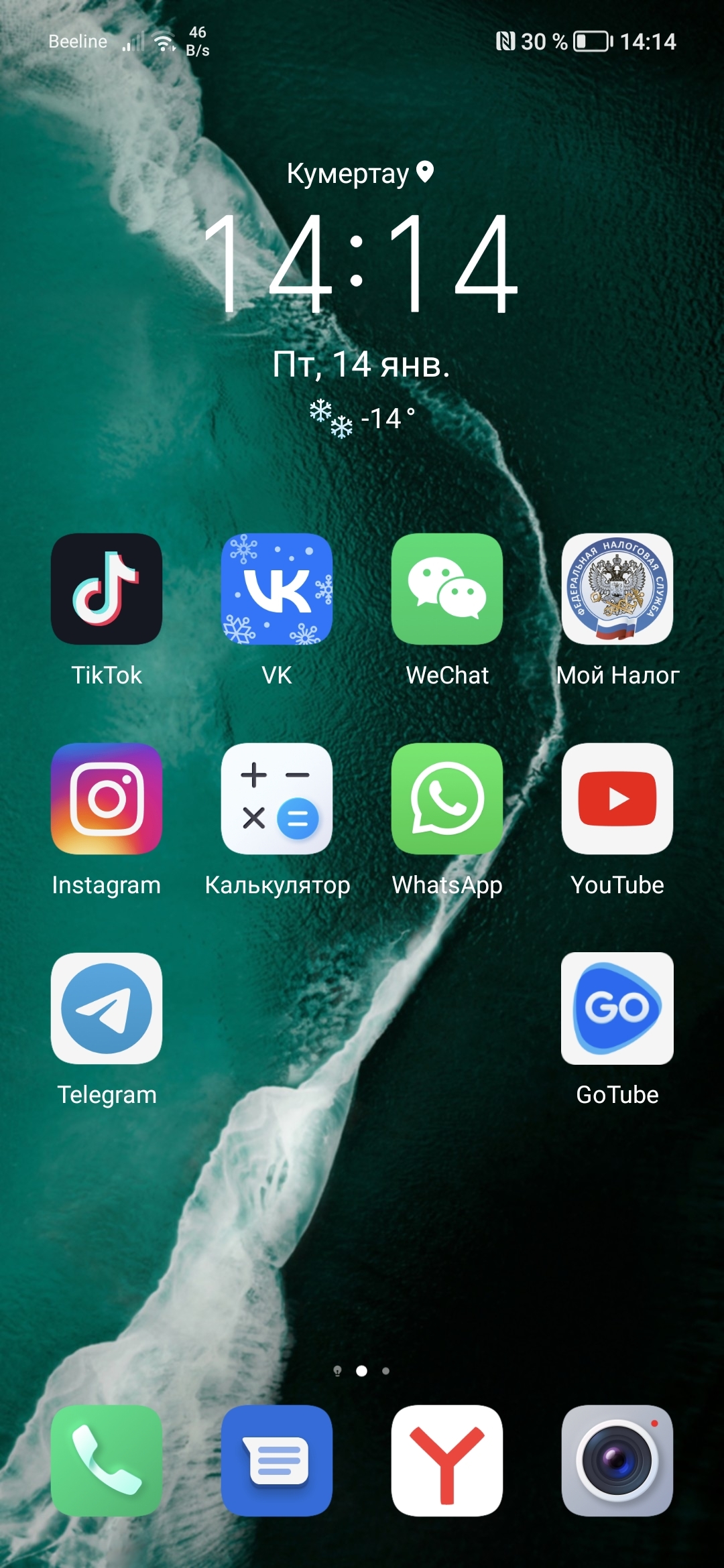Open the TikTok app

click(x=107, y=589)
